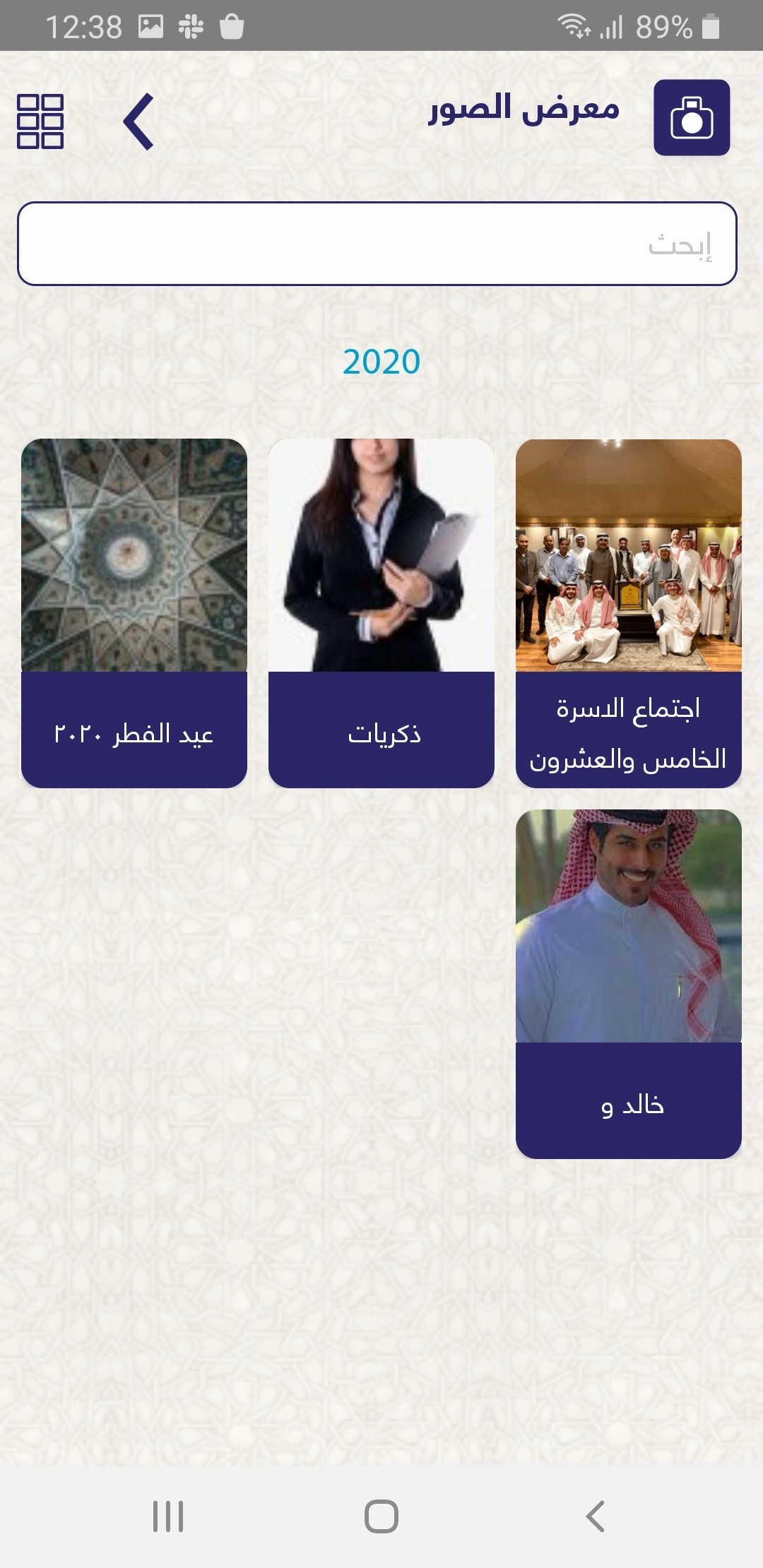Go back using the header arrow

pyautogui.click(x=139, y=121)
